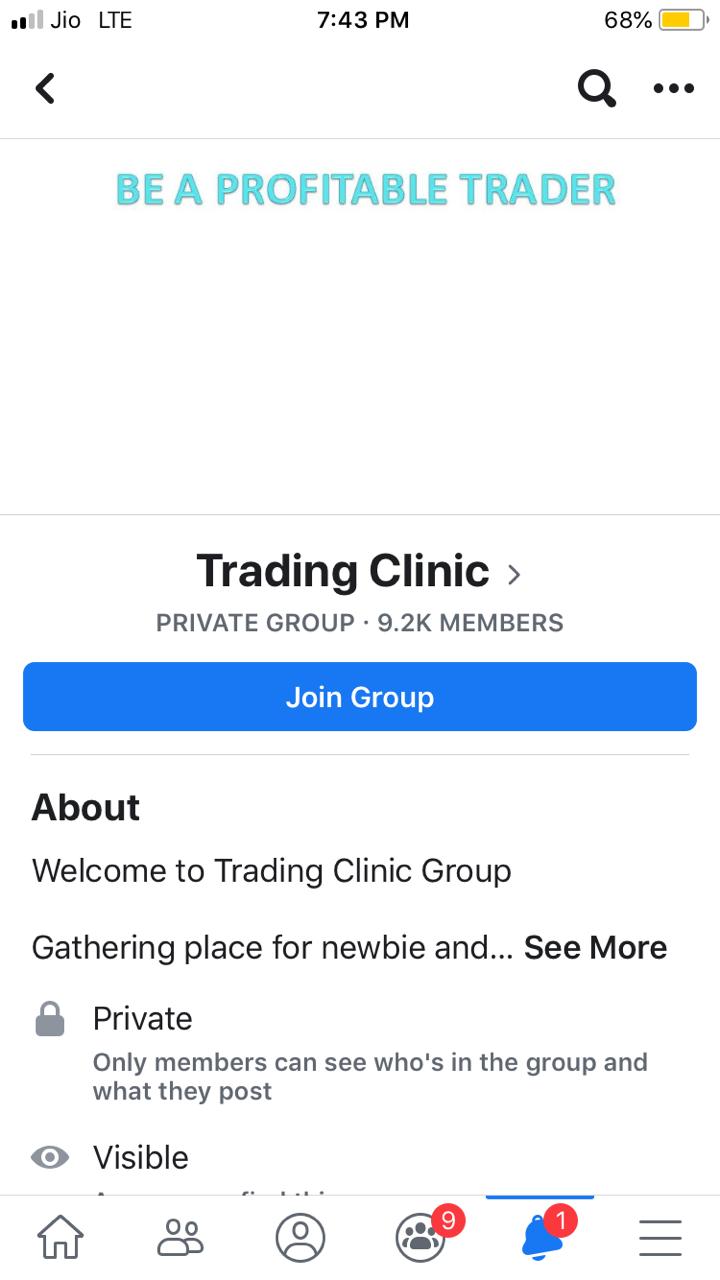Expand the About text with See More

point(595,947)
